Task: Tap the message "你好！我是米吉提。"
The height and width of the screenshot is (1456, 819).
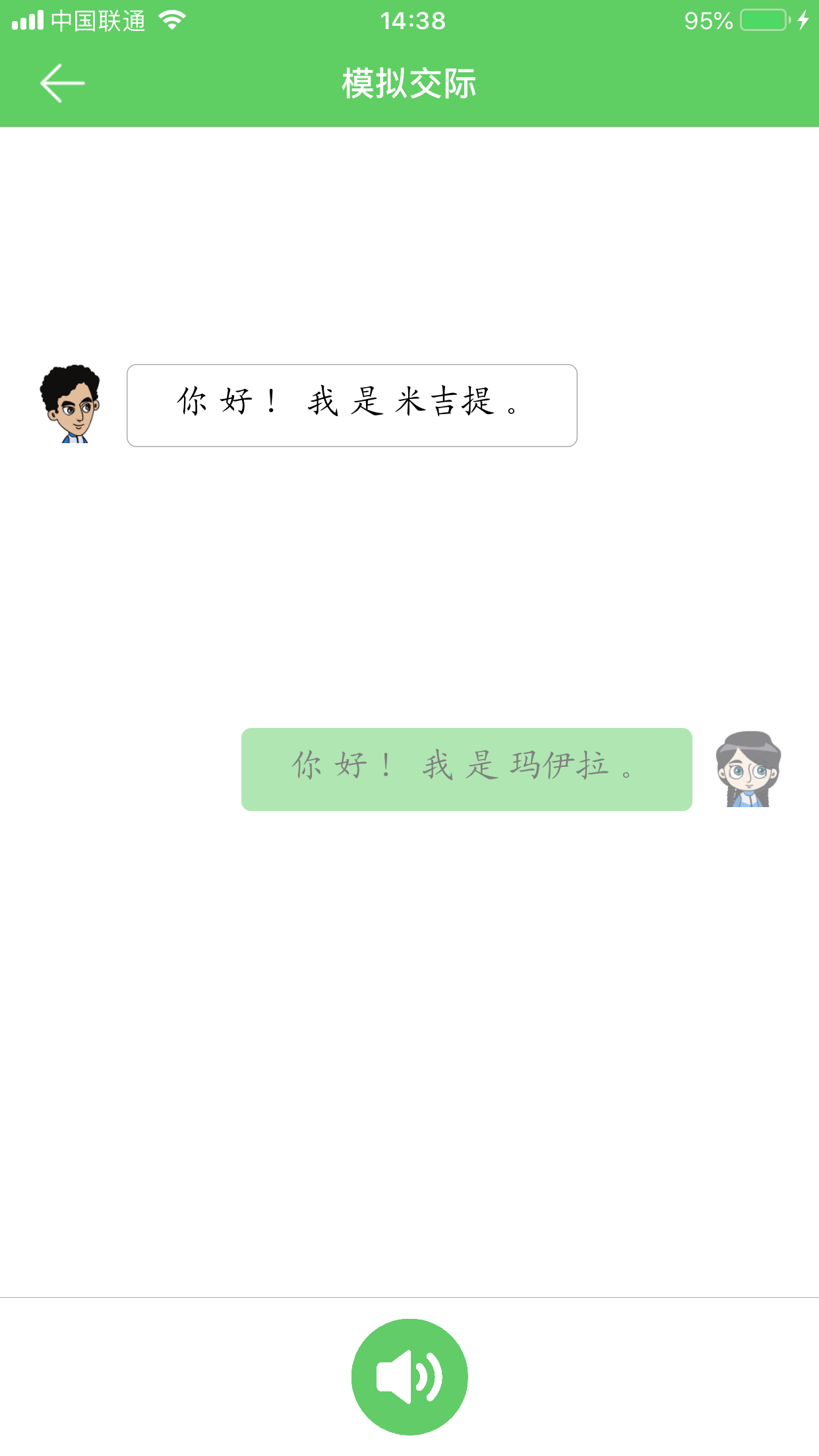Action: pyautogui.click(x=352, y=406)
